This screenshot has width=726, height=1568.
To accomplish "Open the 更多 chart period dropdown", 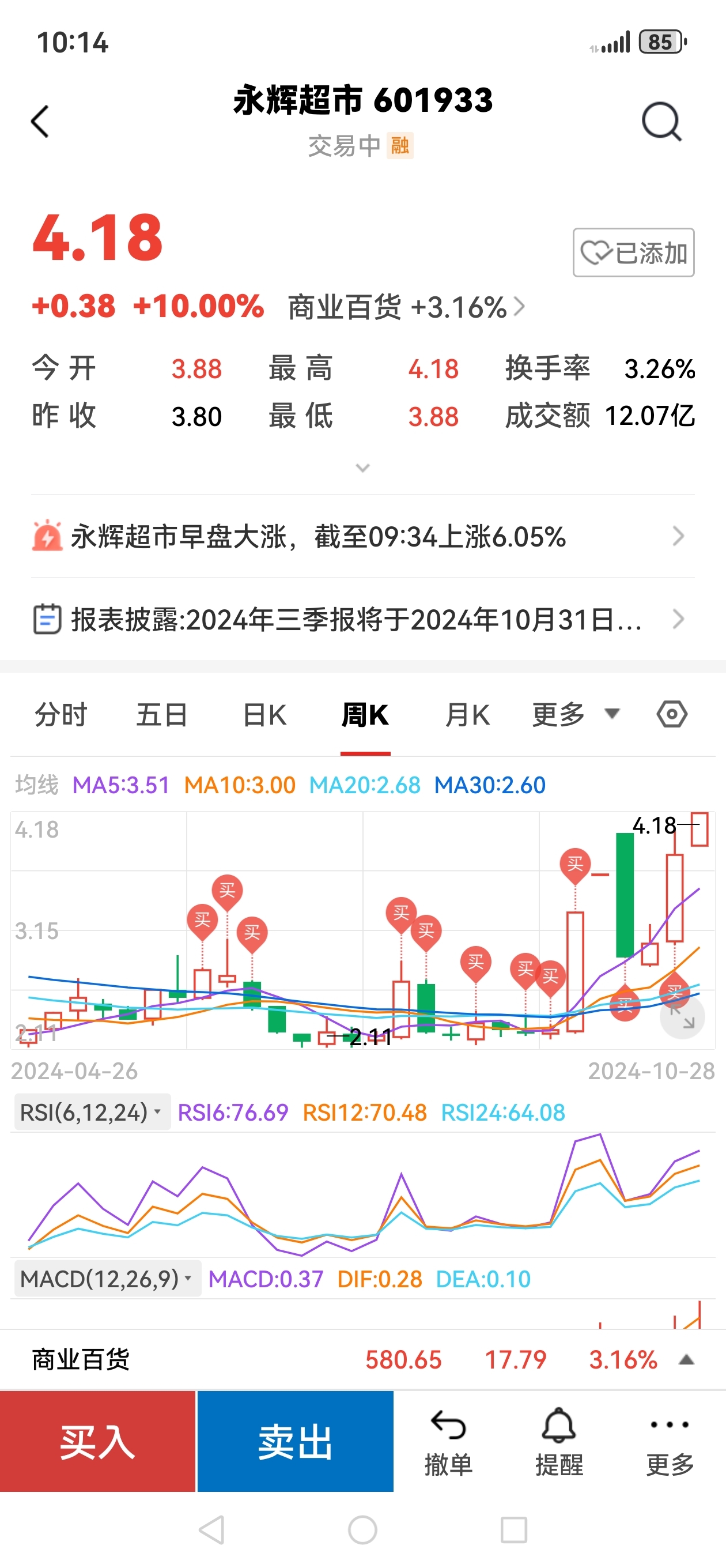I will click(574, 715).
